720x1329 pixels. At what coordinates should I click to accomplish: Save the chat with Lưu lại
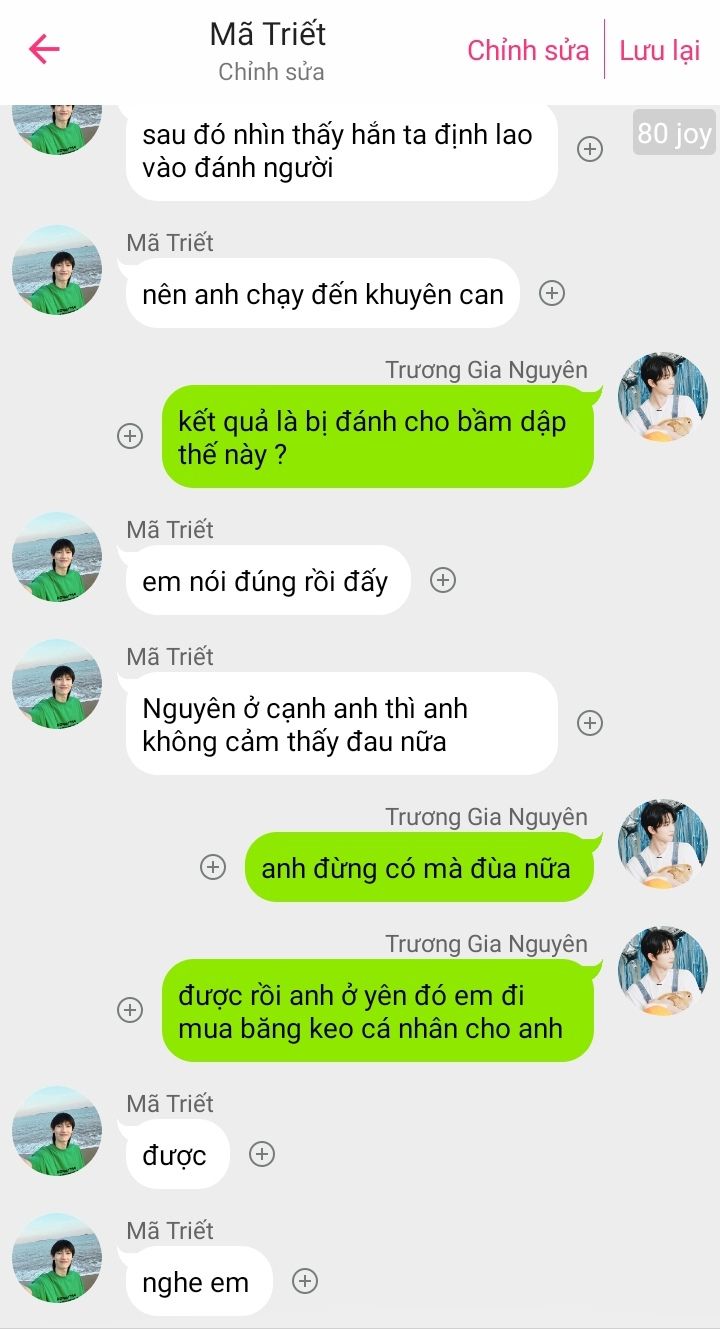point(659,50)
